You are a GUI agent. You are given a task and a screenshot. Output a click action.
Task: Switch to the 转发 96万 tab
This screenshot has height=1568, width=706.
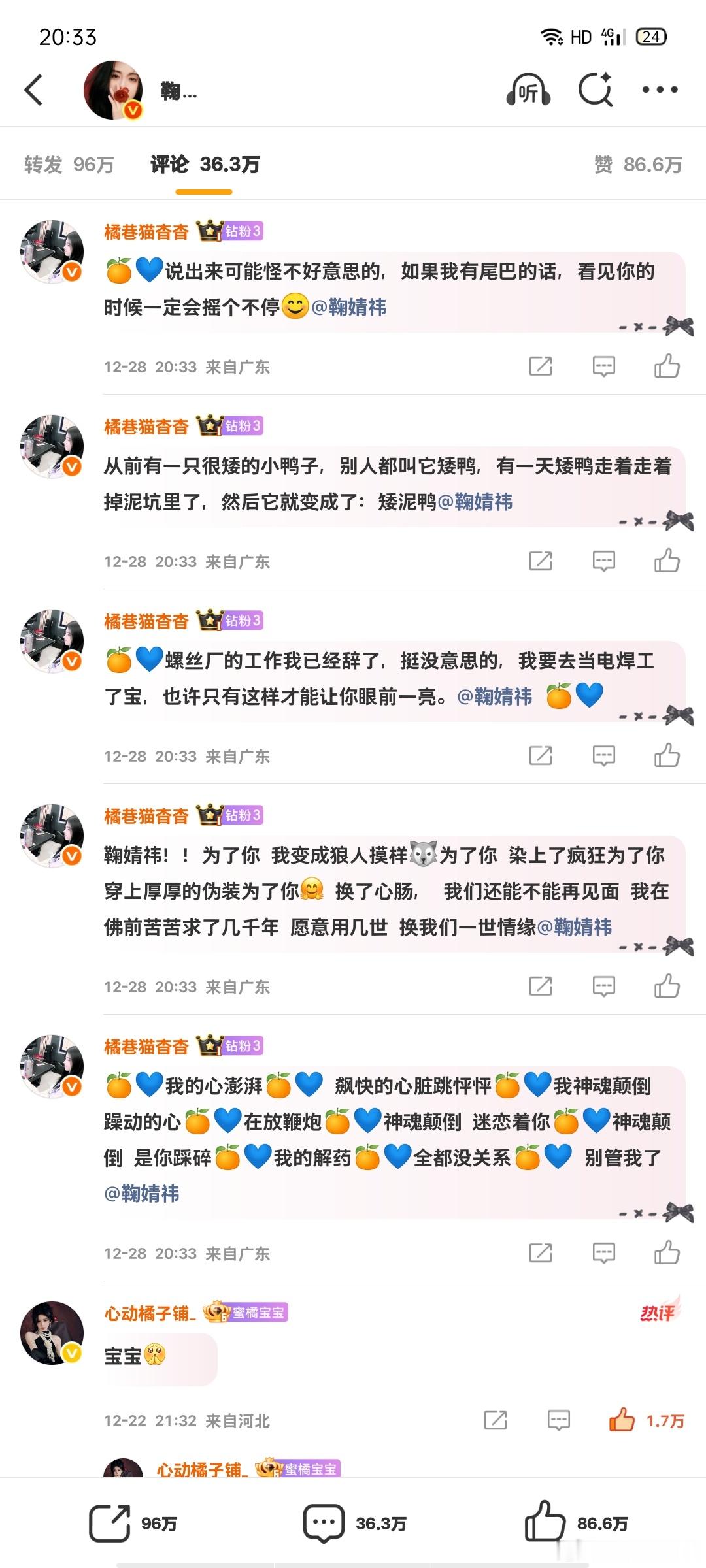[x=67, y=165]
